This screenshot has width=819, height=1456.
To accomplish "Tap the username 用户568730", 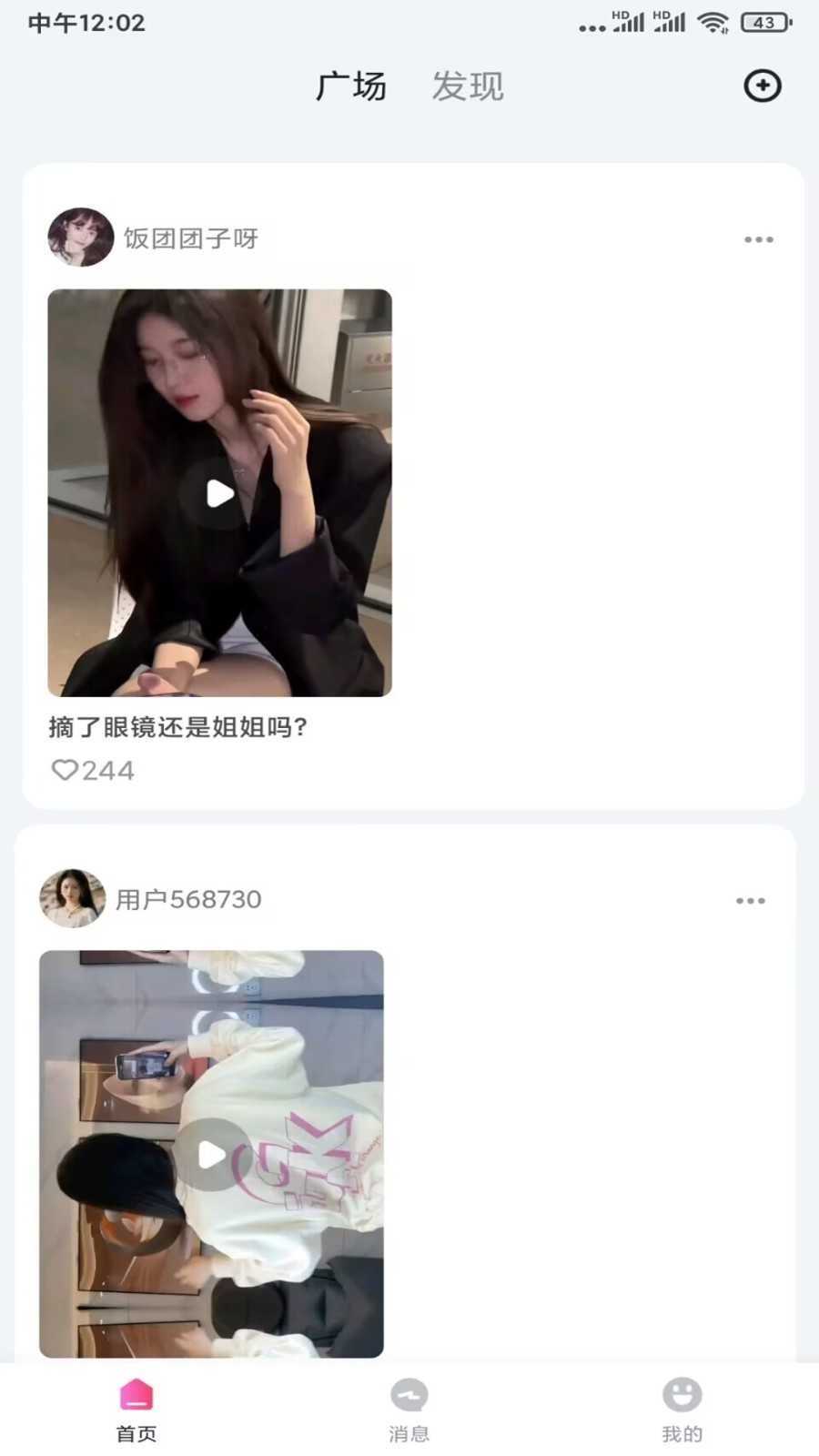I will click(187, 899).
